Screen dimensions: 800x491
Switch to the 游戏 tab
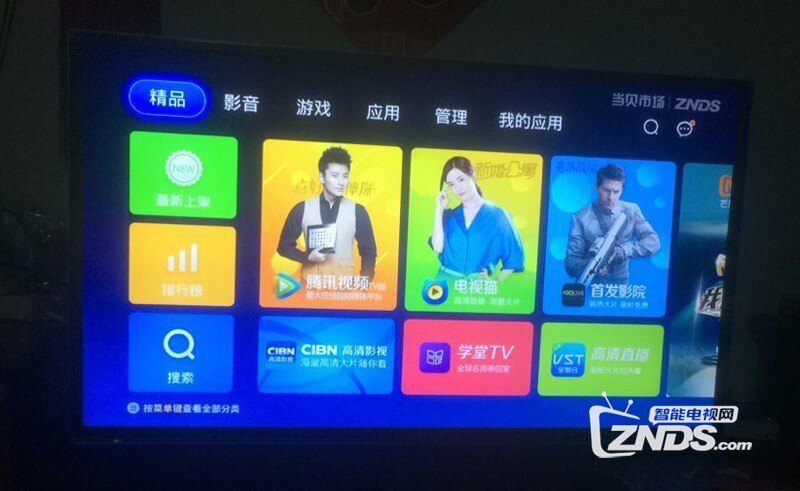click(313, 108)
